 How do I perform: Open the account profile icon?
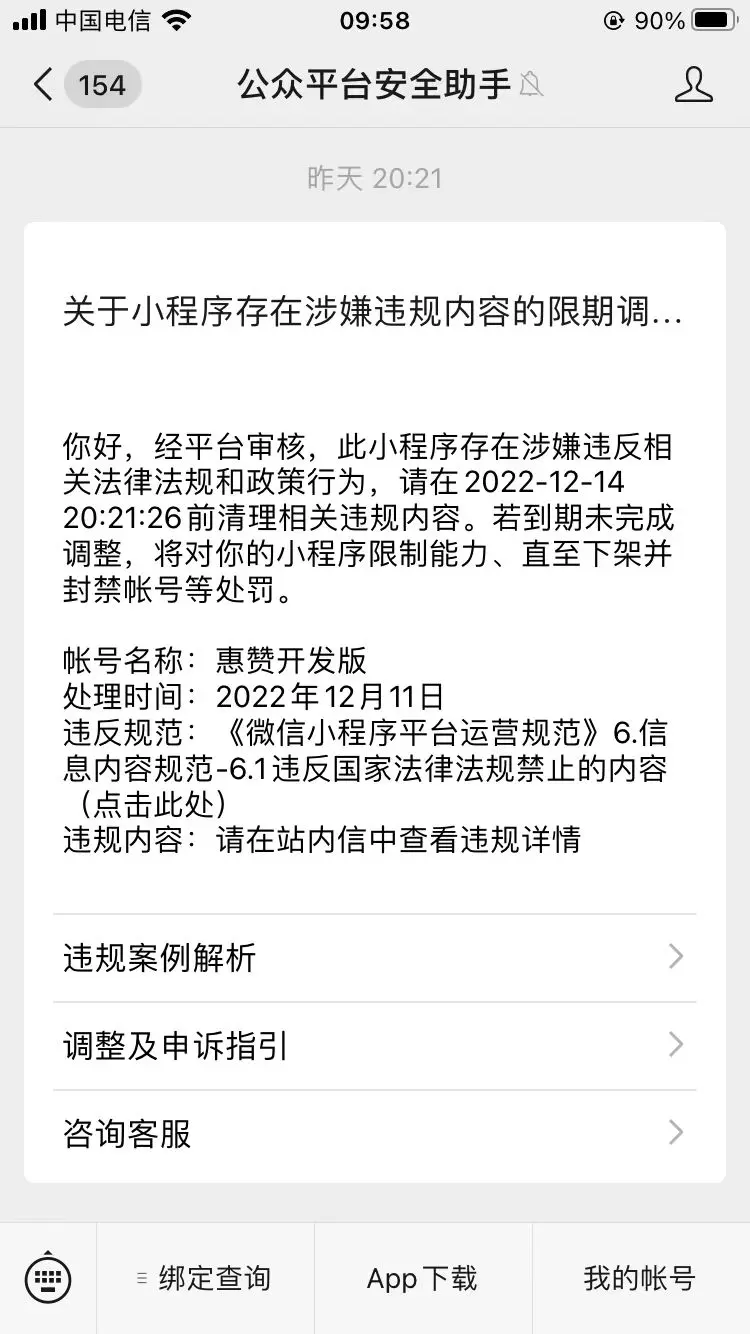click(x=693, y=85)
